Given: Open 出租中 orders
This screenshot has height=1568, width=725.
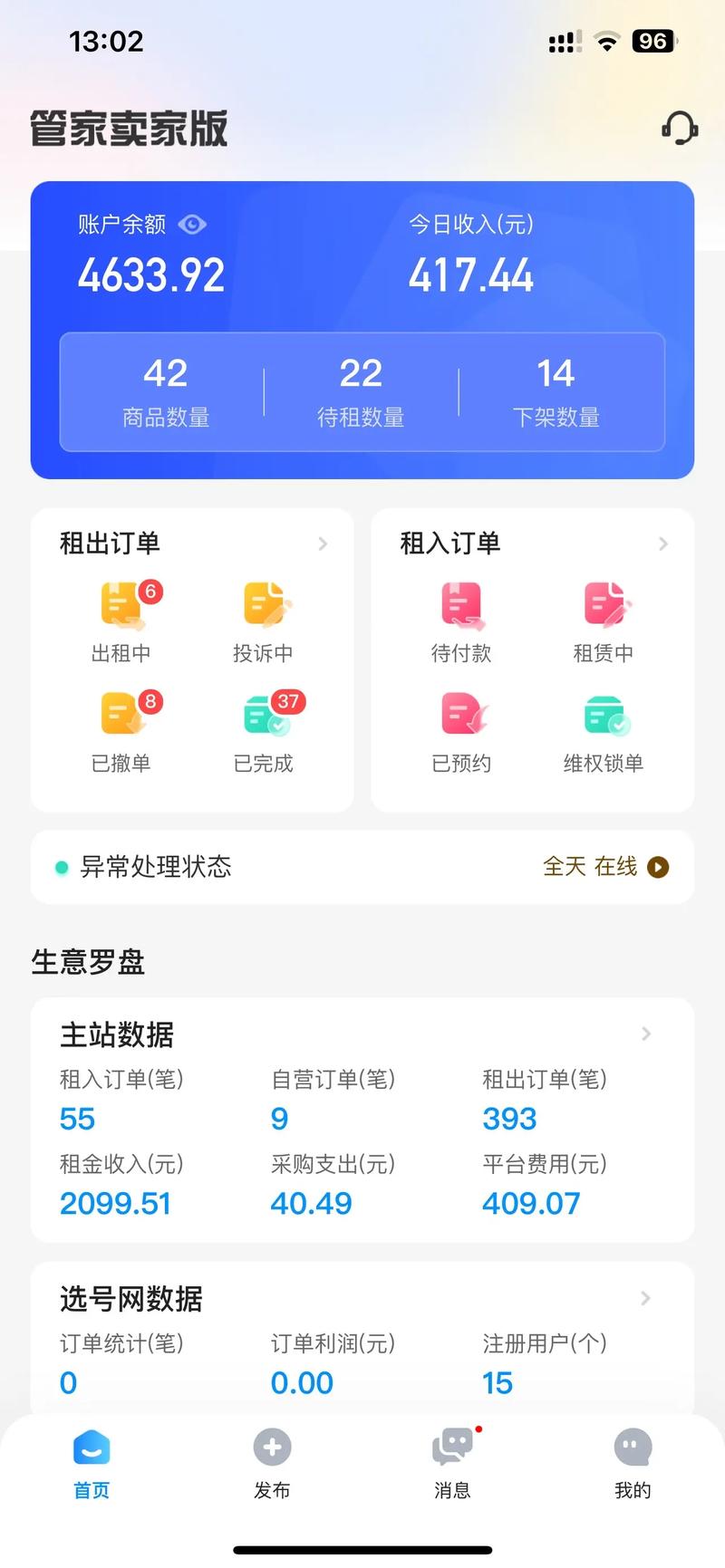Looking at the screenshot, I should click(x=121, y=623).
